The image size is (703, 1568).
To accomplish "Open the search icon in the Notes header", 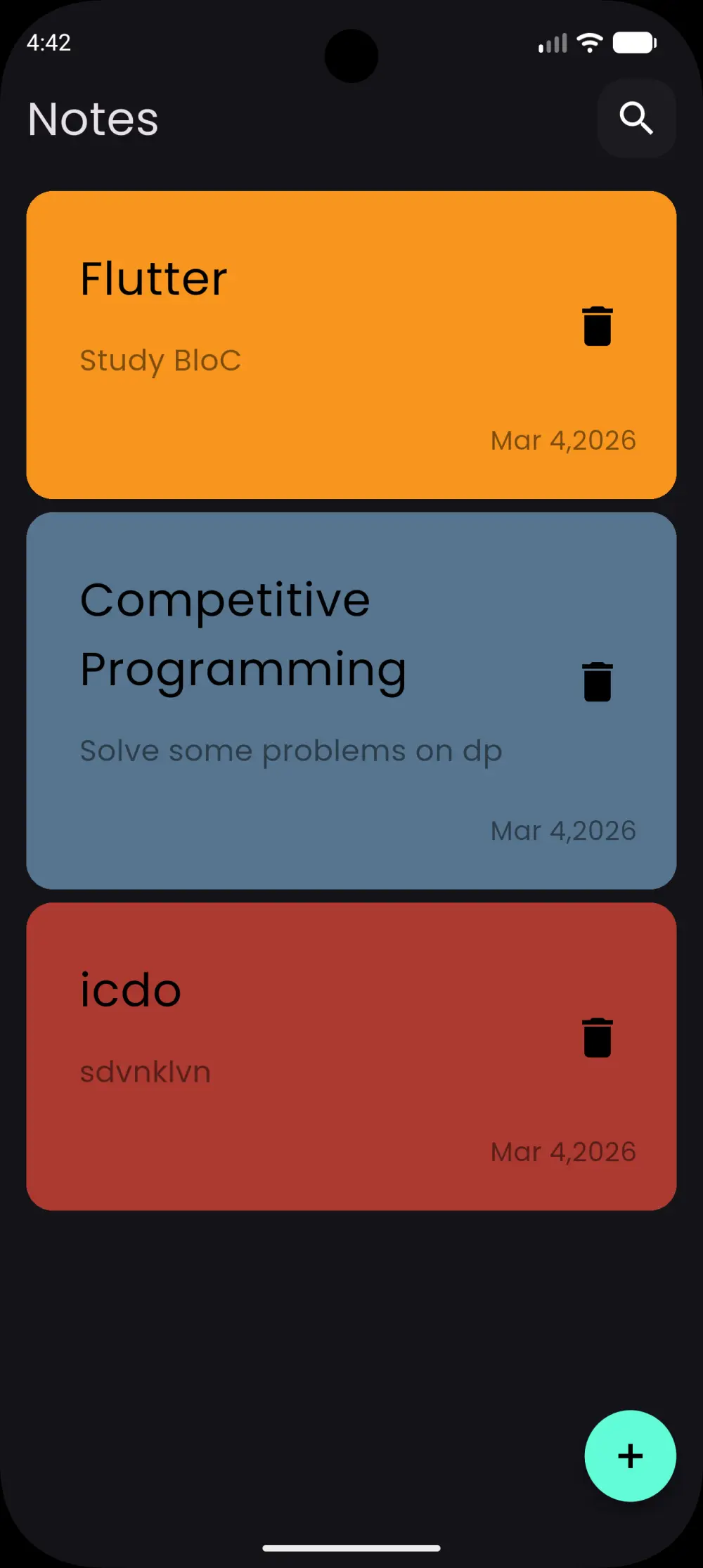I will (x=636, y=118).
